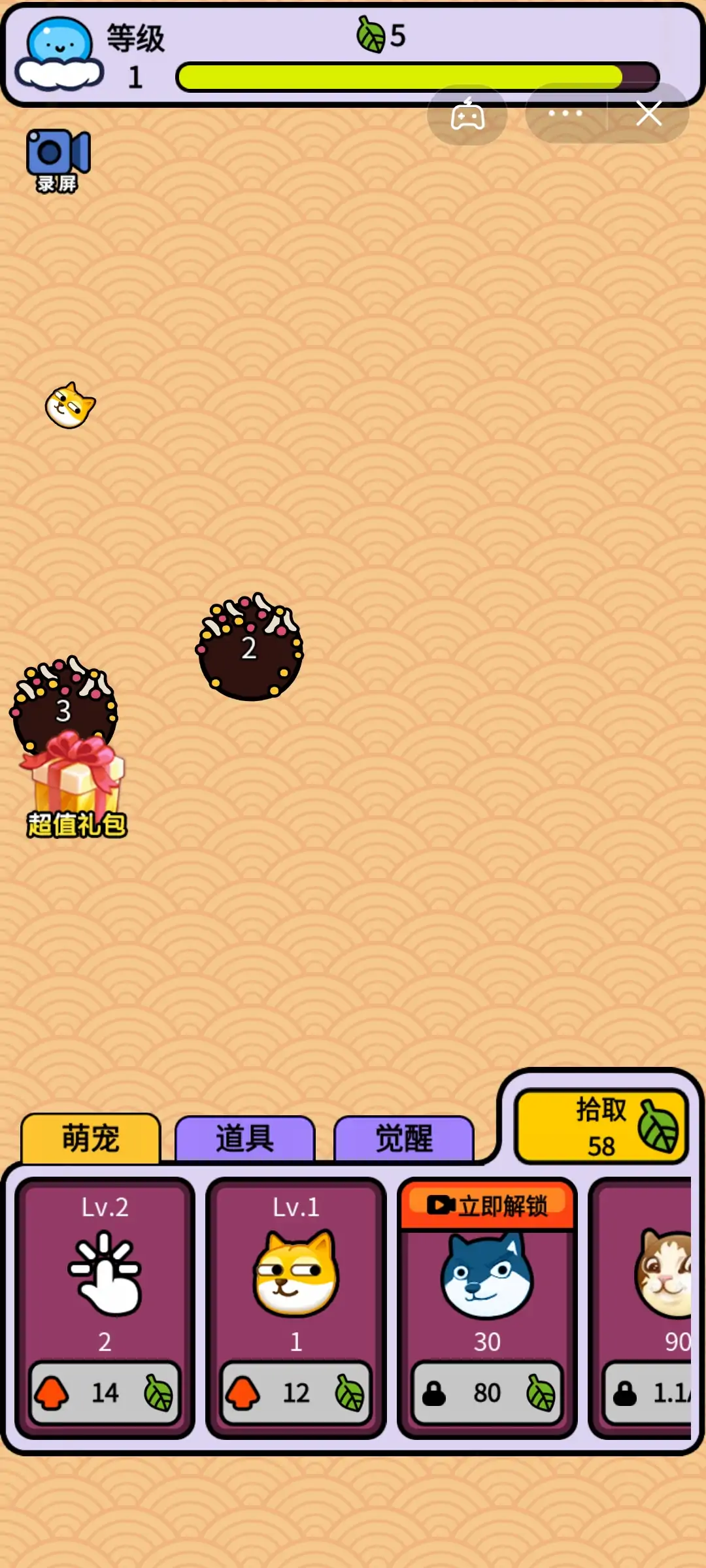Upgrade the Lv.2 tap card for 14
Image resolution: width=706 pixels, height=1568 pixels.
pos(105,1393)
